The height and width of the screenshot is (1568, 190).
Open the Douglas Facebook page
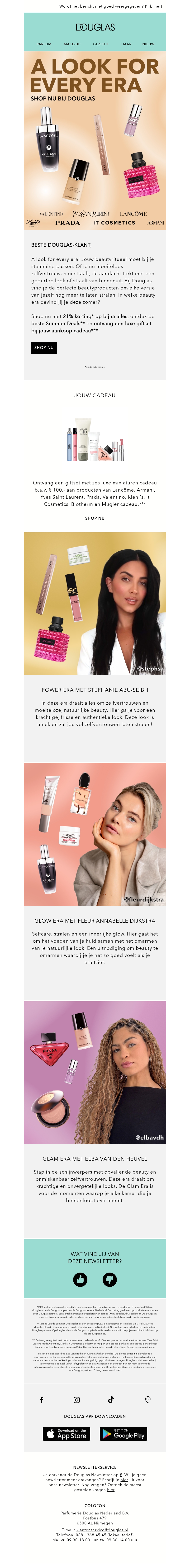tap(41, 1399)
